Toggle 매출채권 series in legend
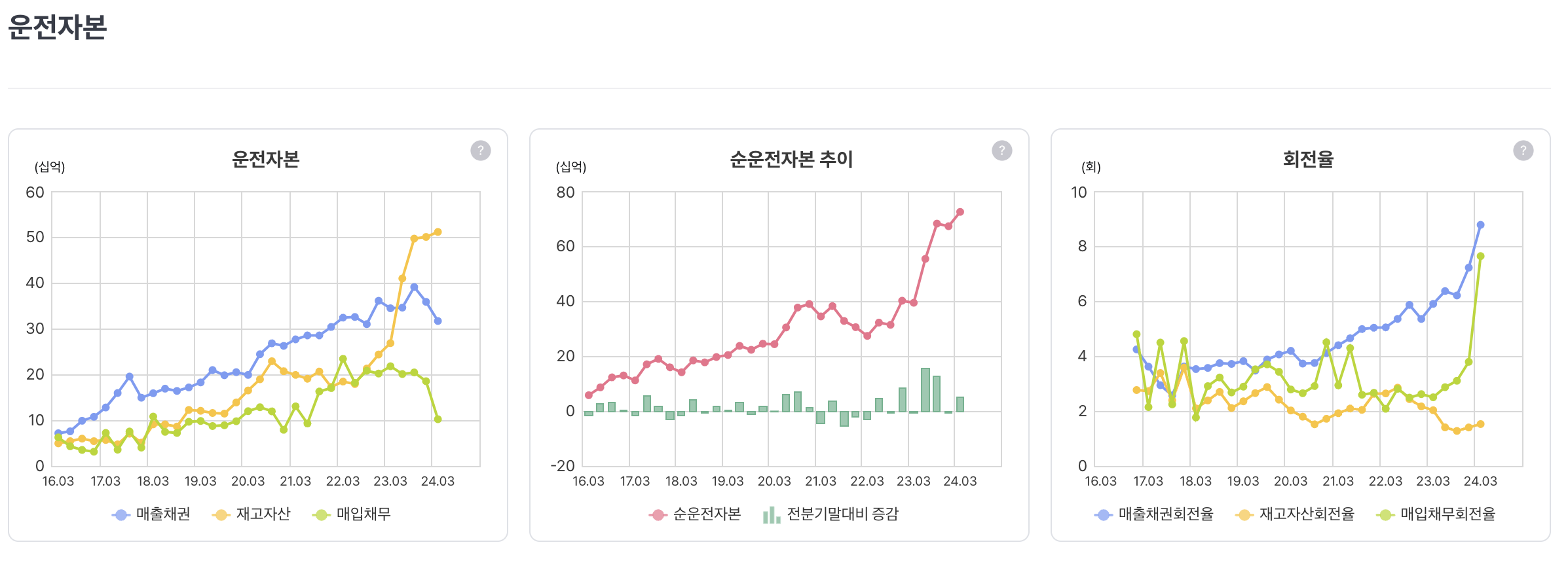The image size is (1568, 572). coord(152,514)
